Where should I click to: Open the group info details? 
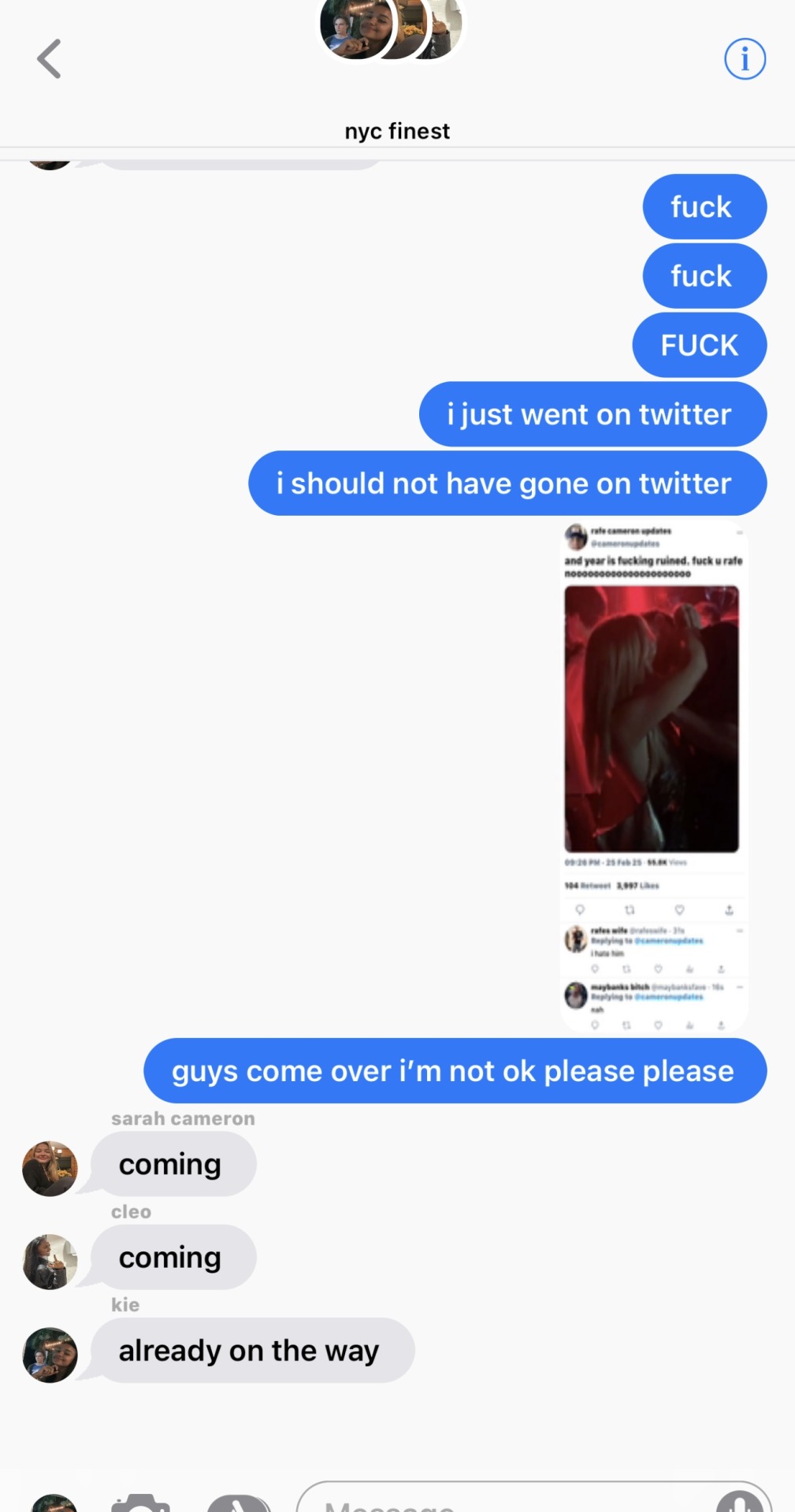745,59
